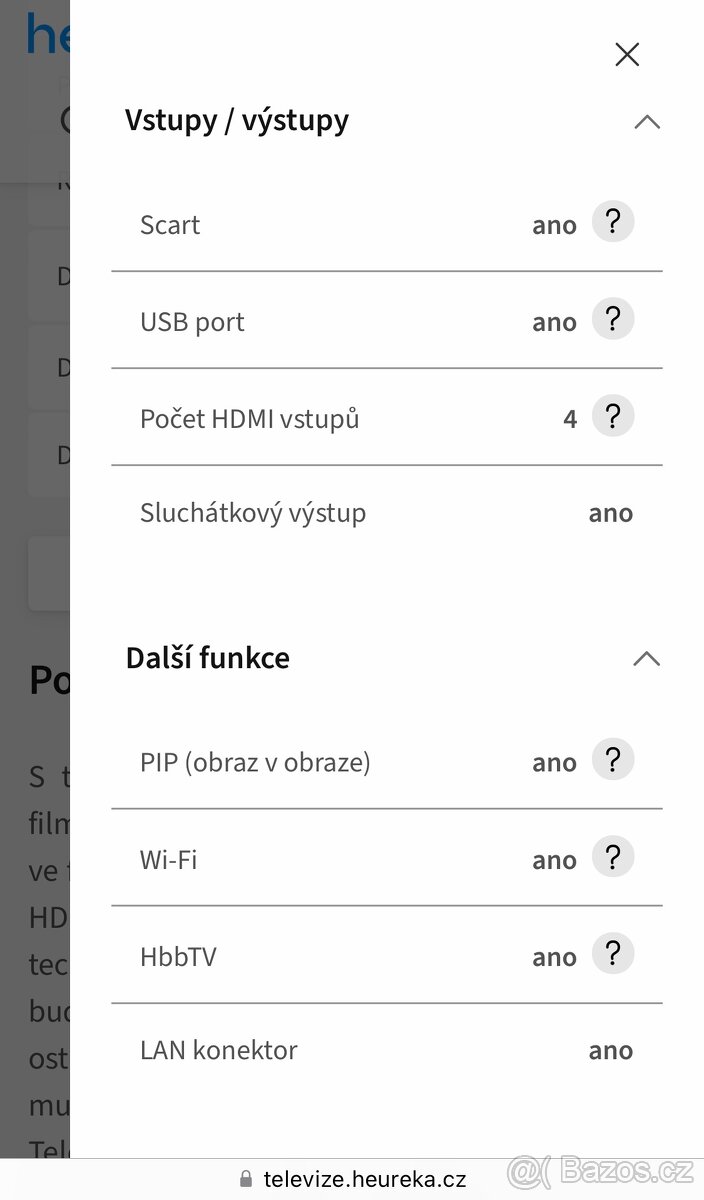Show the Wi-Fi help explanation
Image resolution: width=704 pixels, height=1200 pixels.
pyautogui.click(x=613, y=857)
